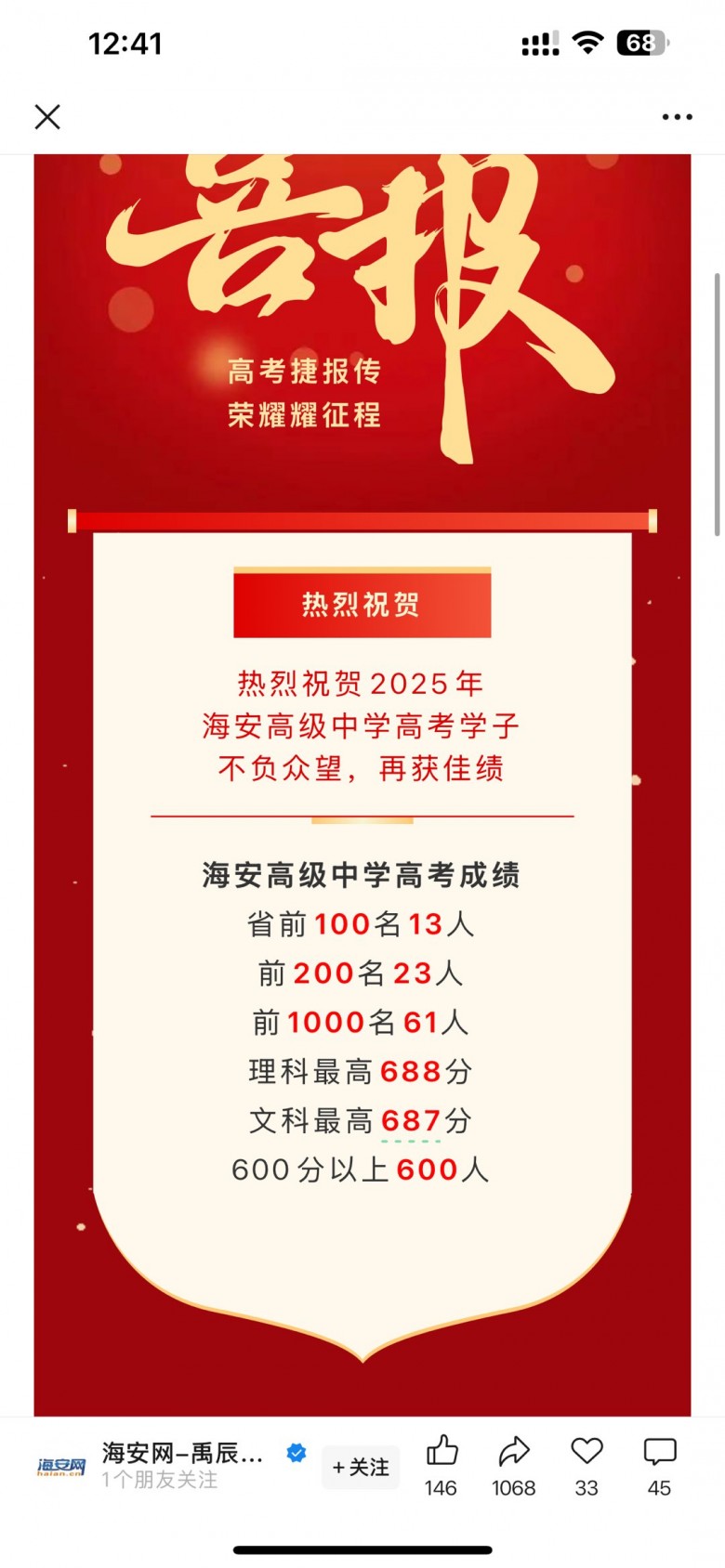Open the comments bubble

pos(659,1452)
